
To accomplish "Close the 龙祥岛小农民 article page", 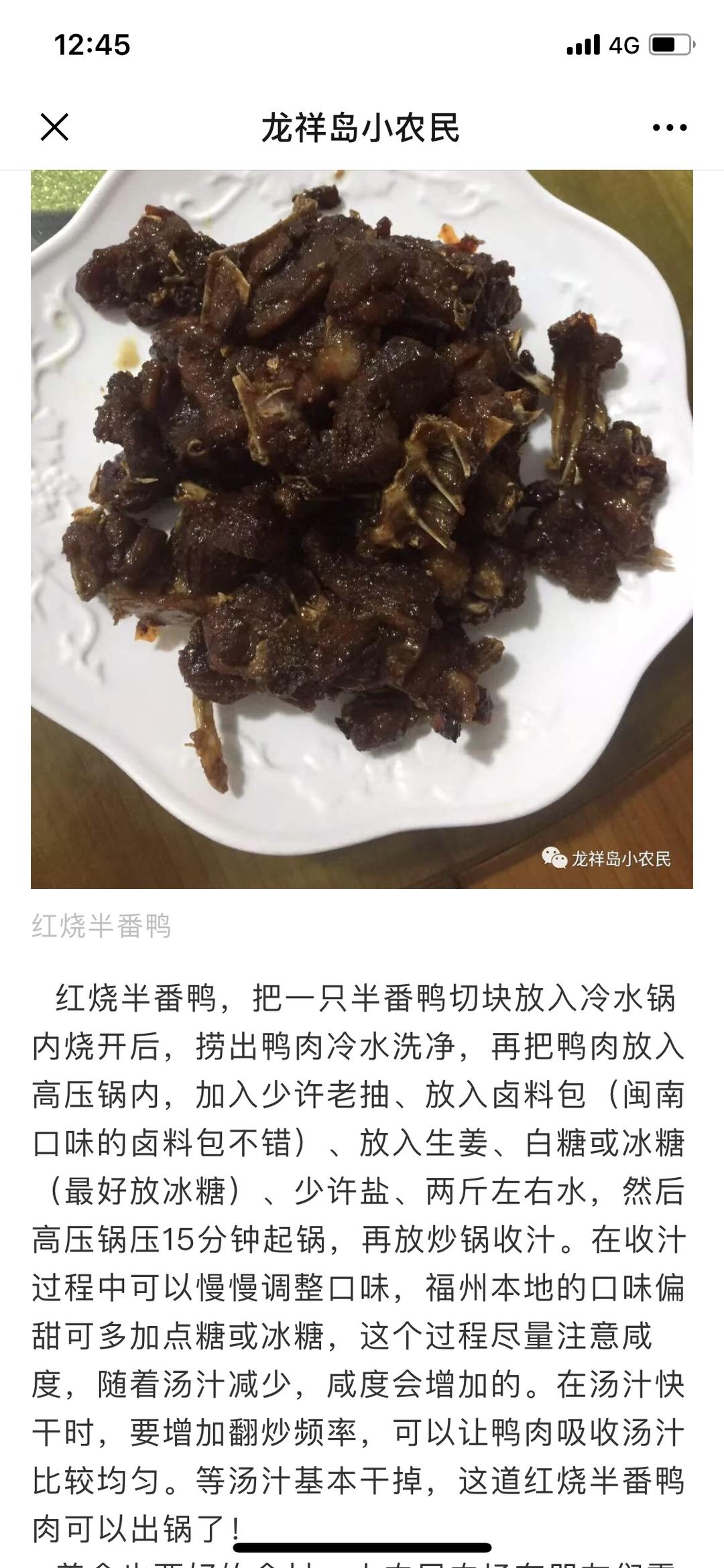I will click(x=54, y=127).
